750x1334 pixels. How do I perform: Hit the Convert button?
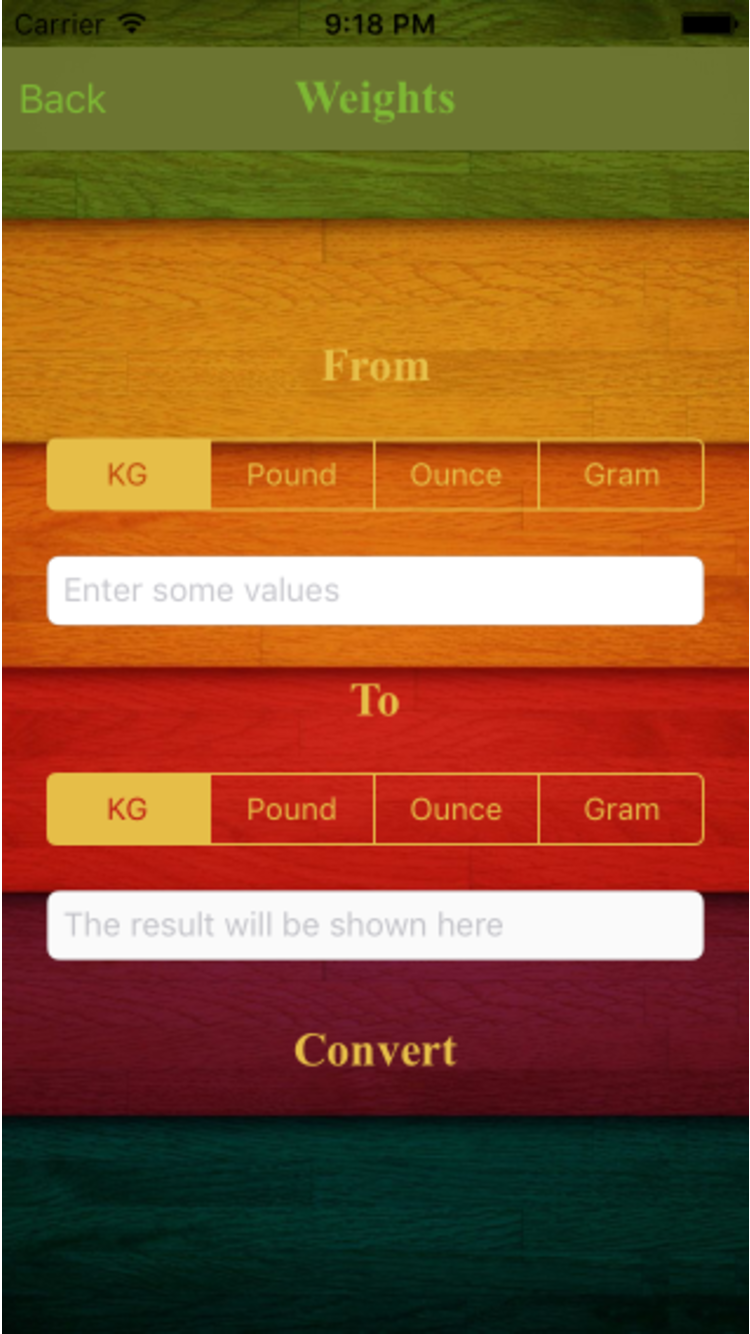[x=375, y=1050]
